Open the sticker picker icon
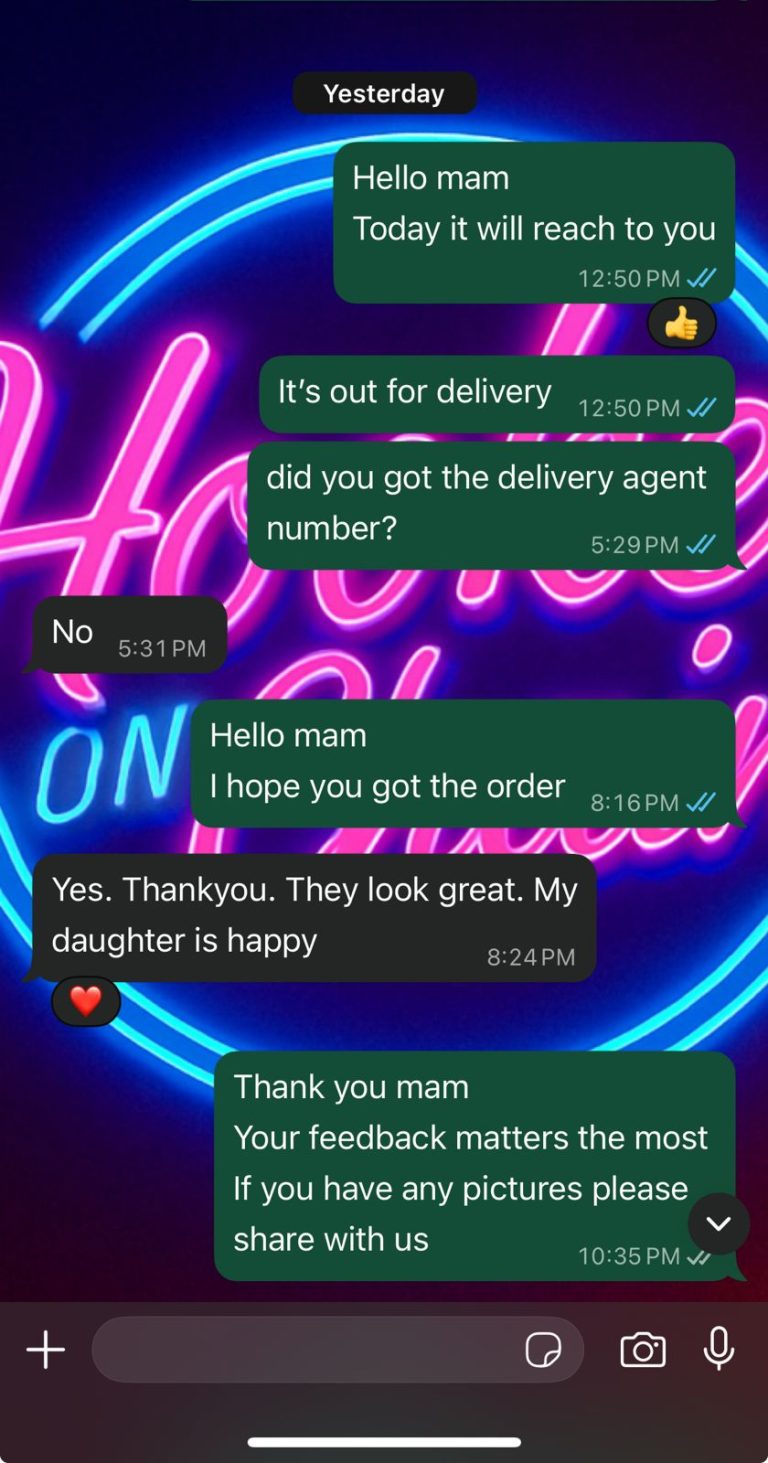Image resolution: width=768 pixels, height=1463 pixels. point(543,1351)
